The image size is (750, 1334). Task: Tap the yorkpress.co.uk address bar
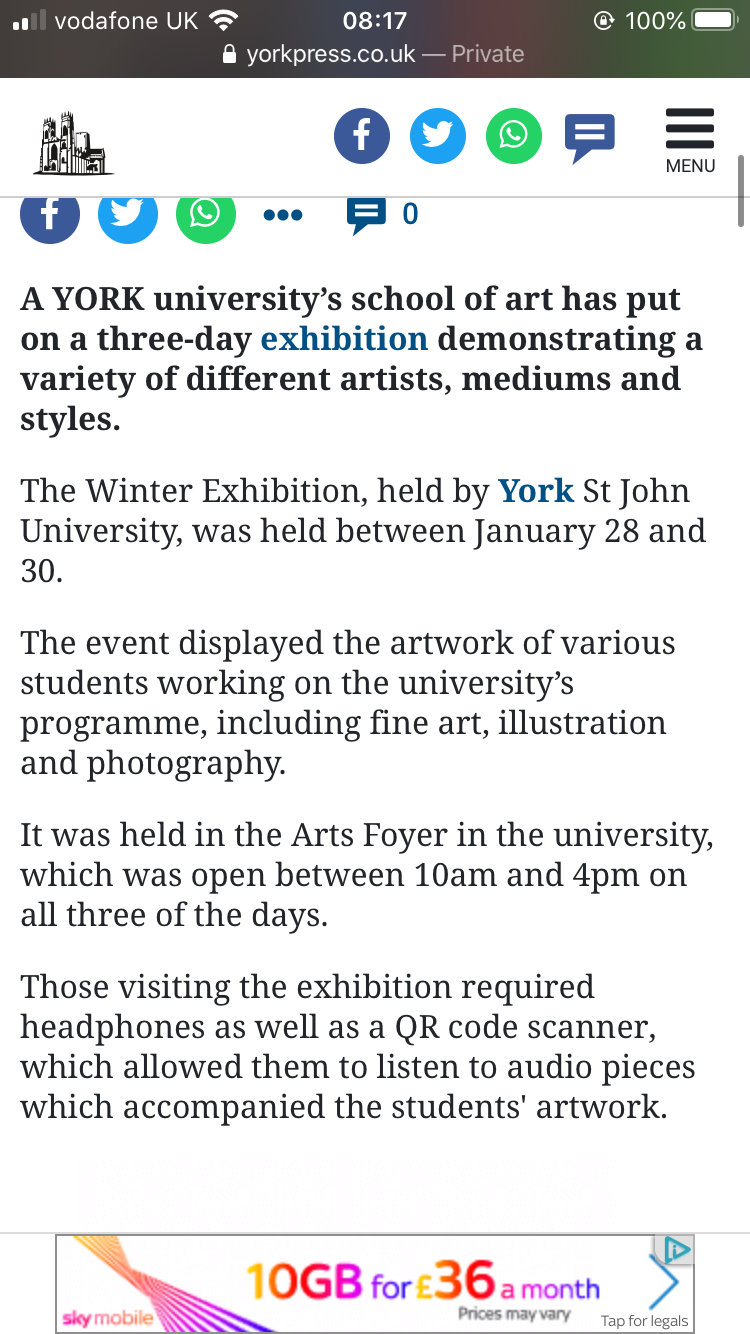click(374, 54)
